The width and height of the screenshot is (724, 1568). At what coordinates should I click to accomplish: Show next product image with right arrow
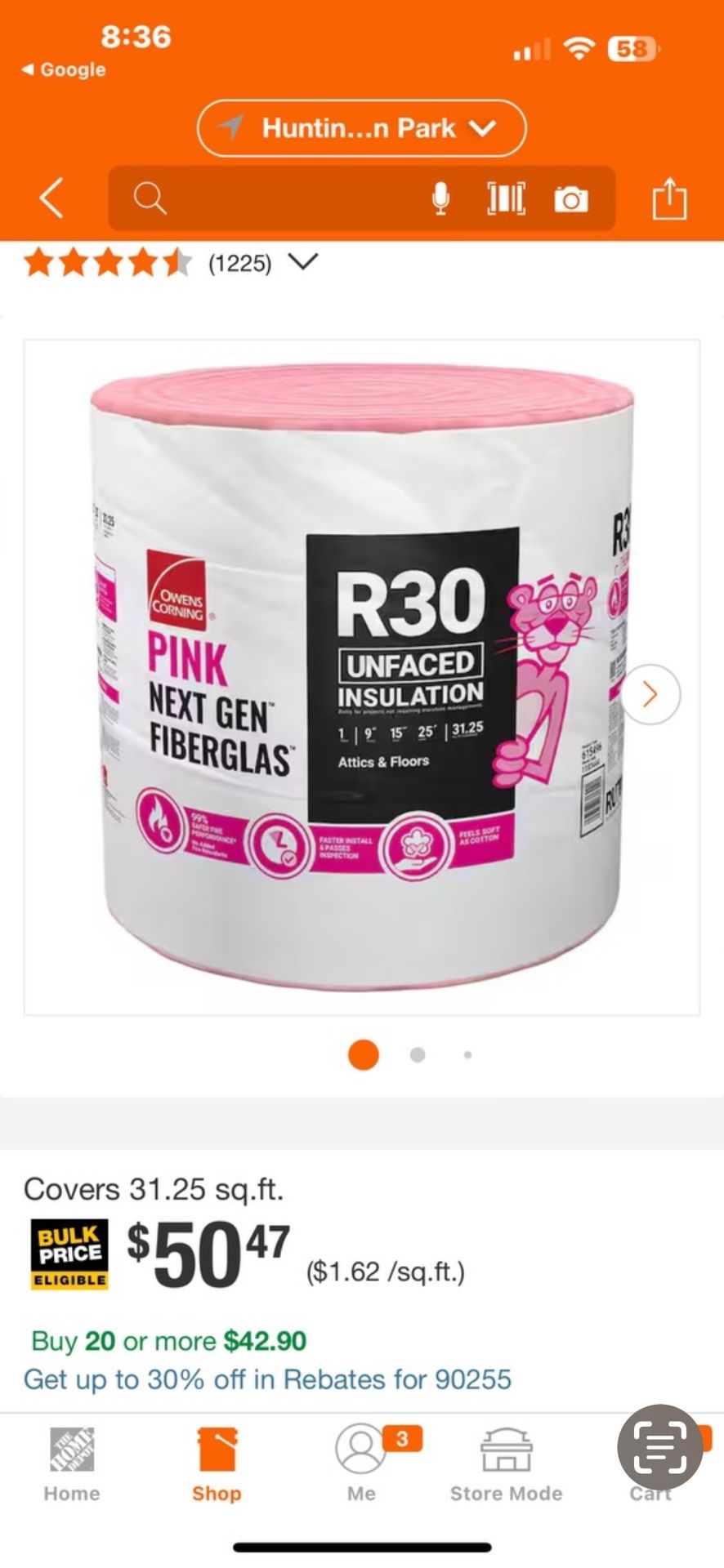coord(650,694)
